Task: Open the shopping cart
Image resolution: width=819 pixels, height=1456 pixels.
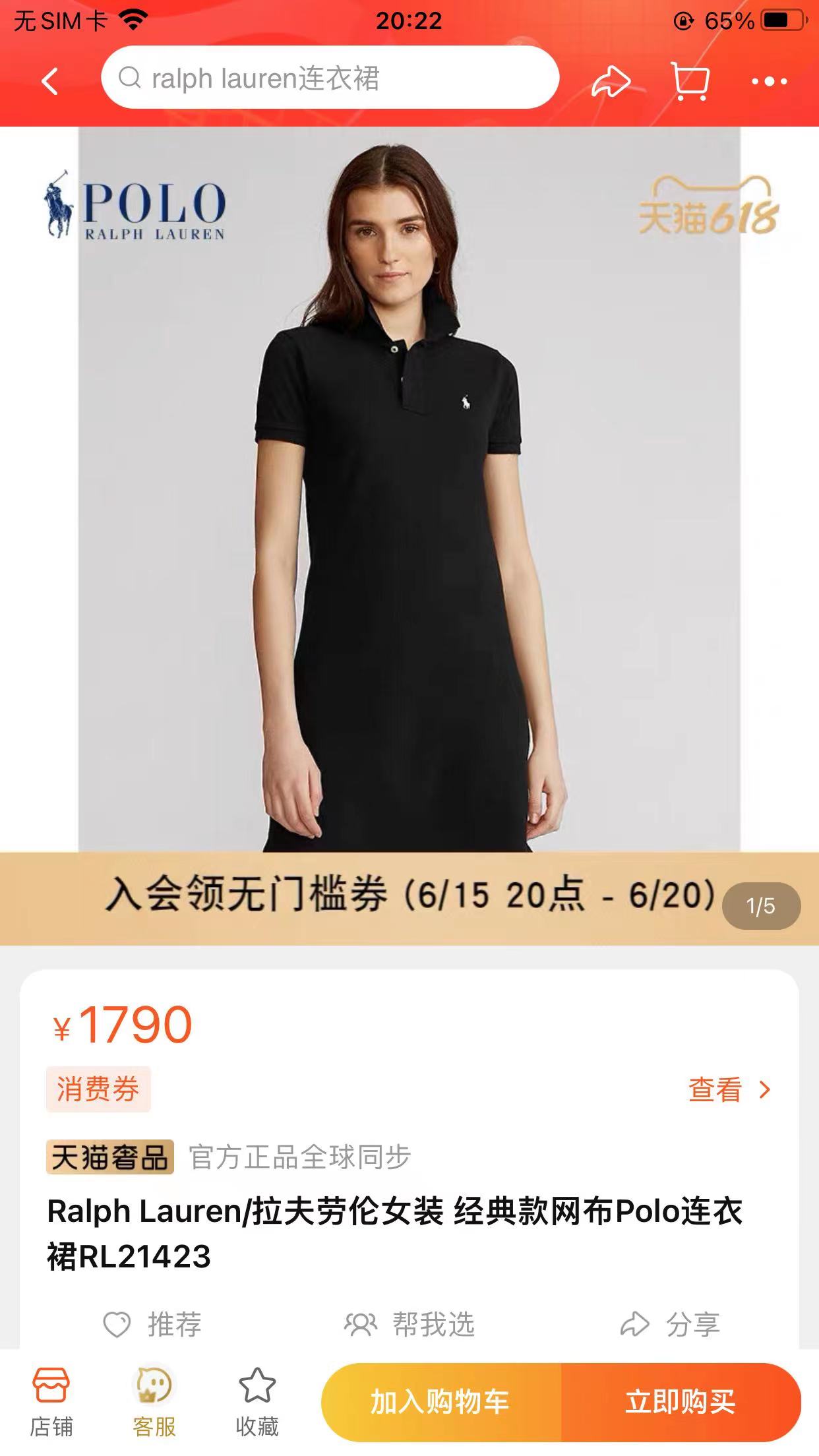Action: point(690,81)
